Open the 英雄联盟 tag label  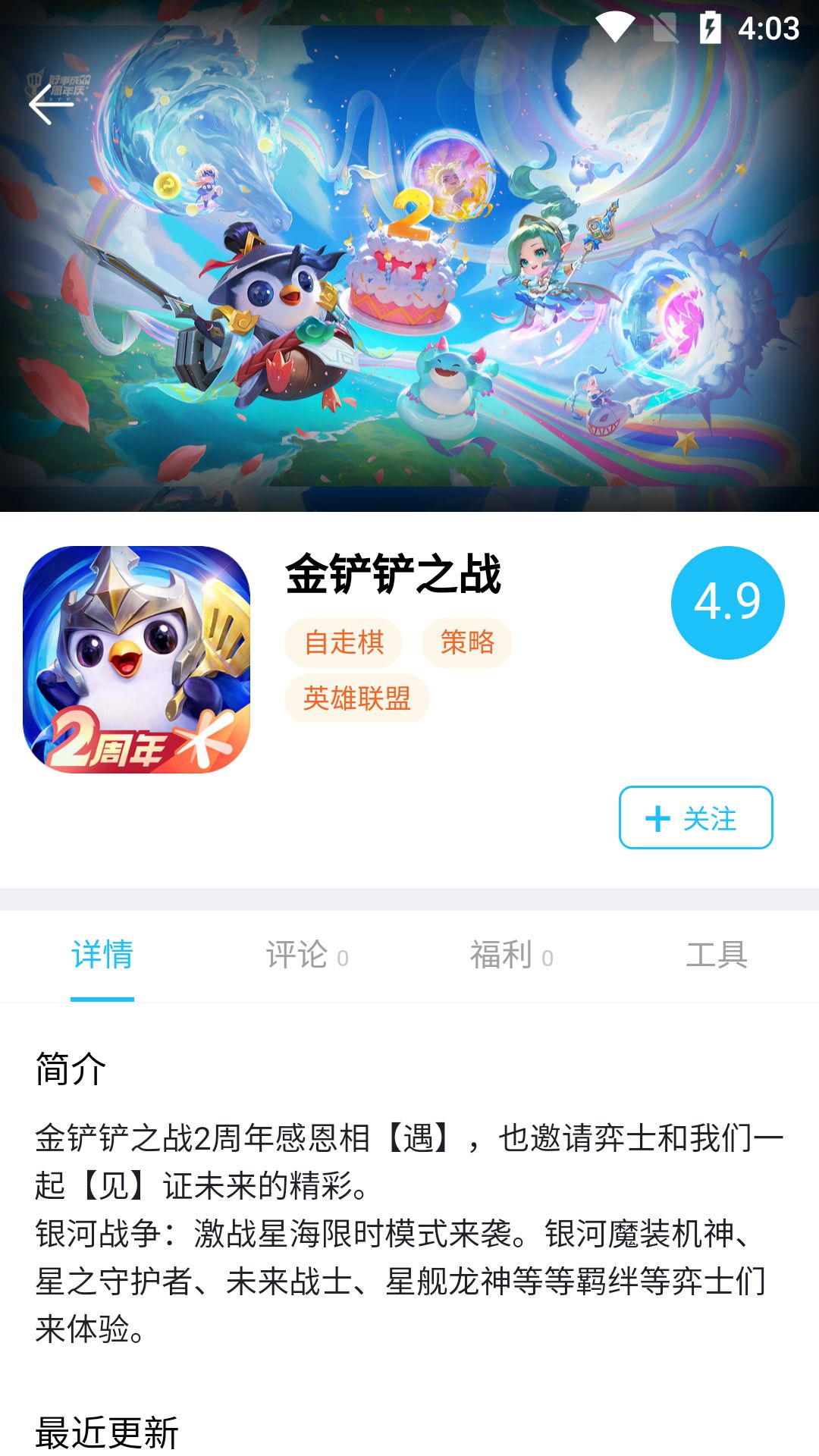tap(356, 701)
